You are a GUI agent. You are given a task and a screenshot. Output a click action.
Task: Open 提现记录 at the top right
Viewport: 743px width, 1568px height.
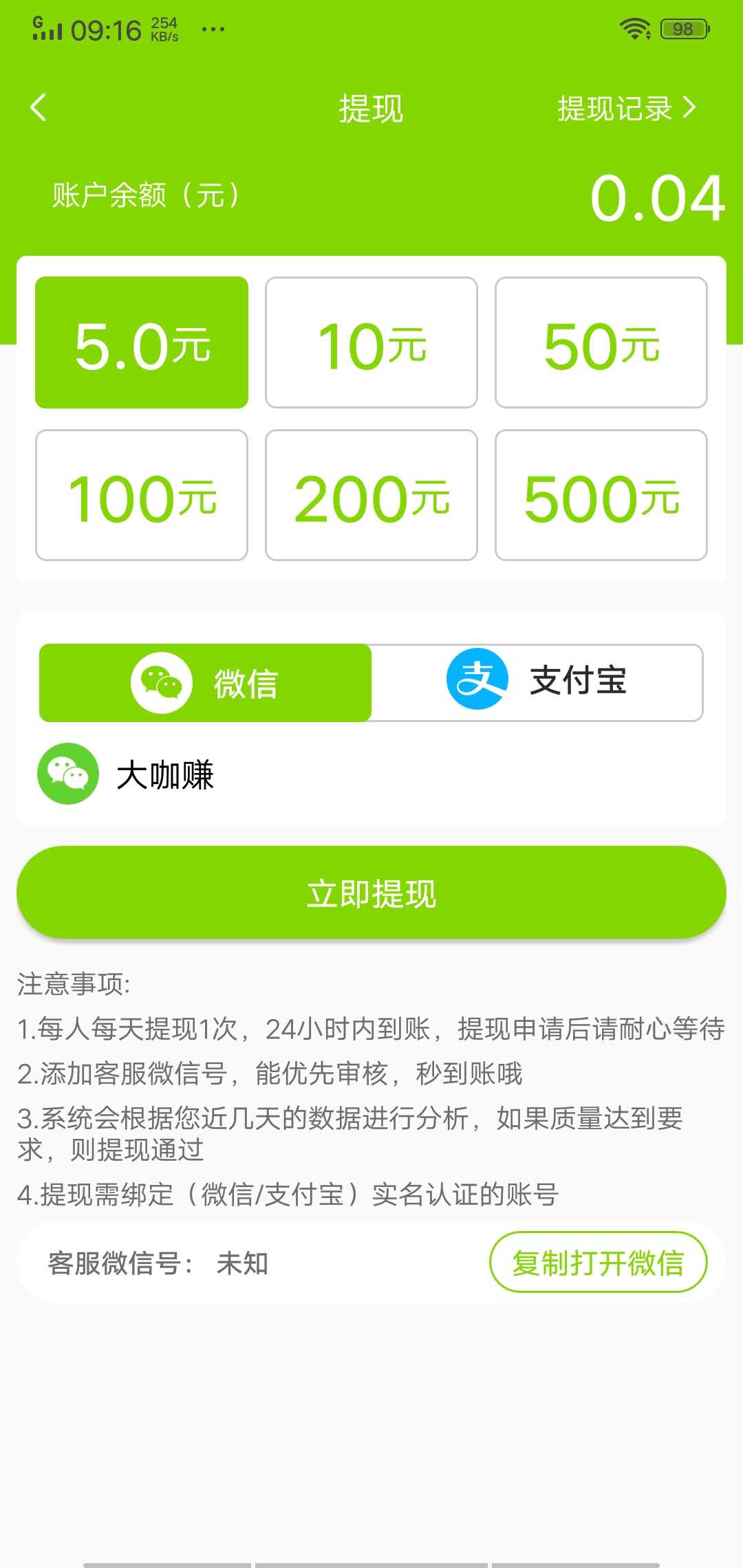coord(614,109)
